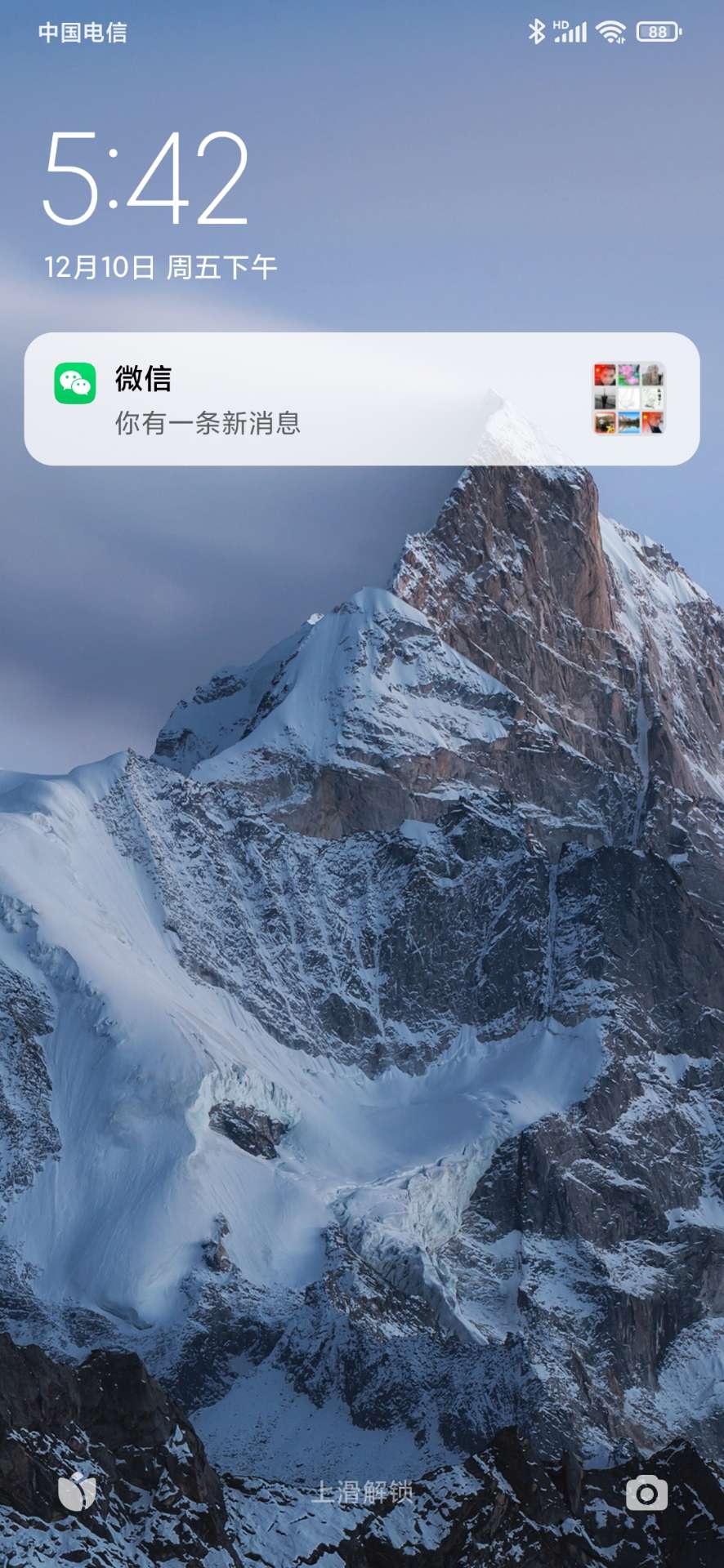Open the camera shortcut icon
The width and height of the screenshot is (724, 1568).
(x=646, y=1494)
